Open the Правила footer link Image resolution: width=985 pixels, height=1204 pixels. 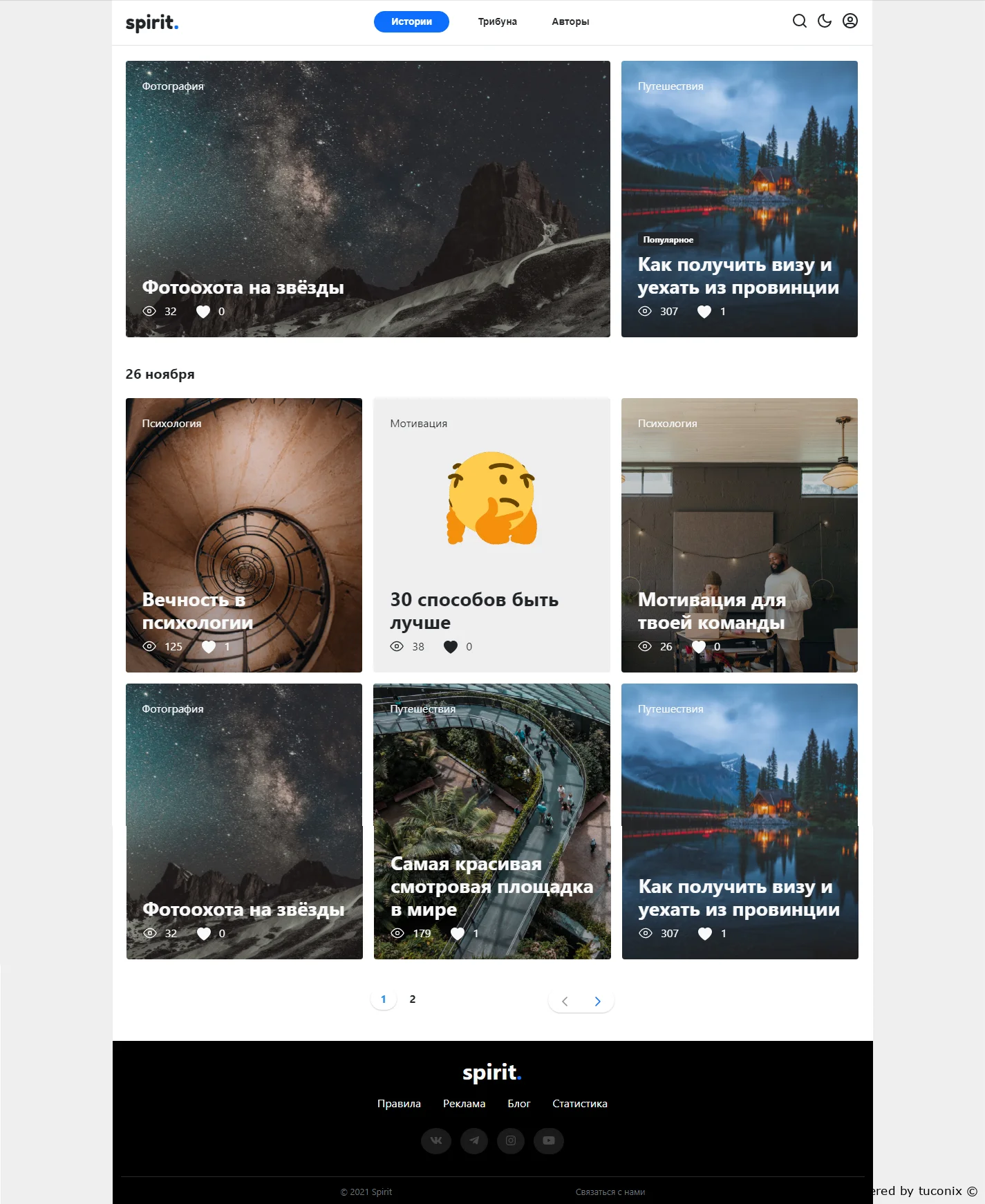[x=399, y=1104]
